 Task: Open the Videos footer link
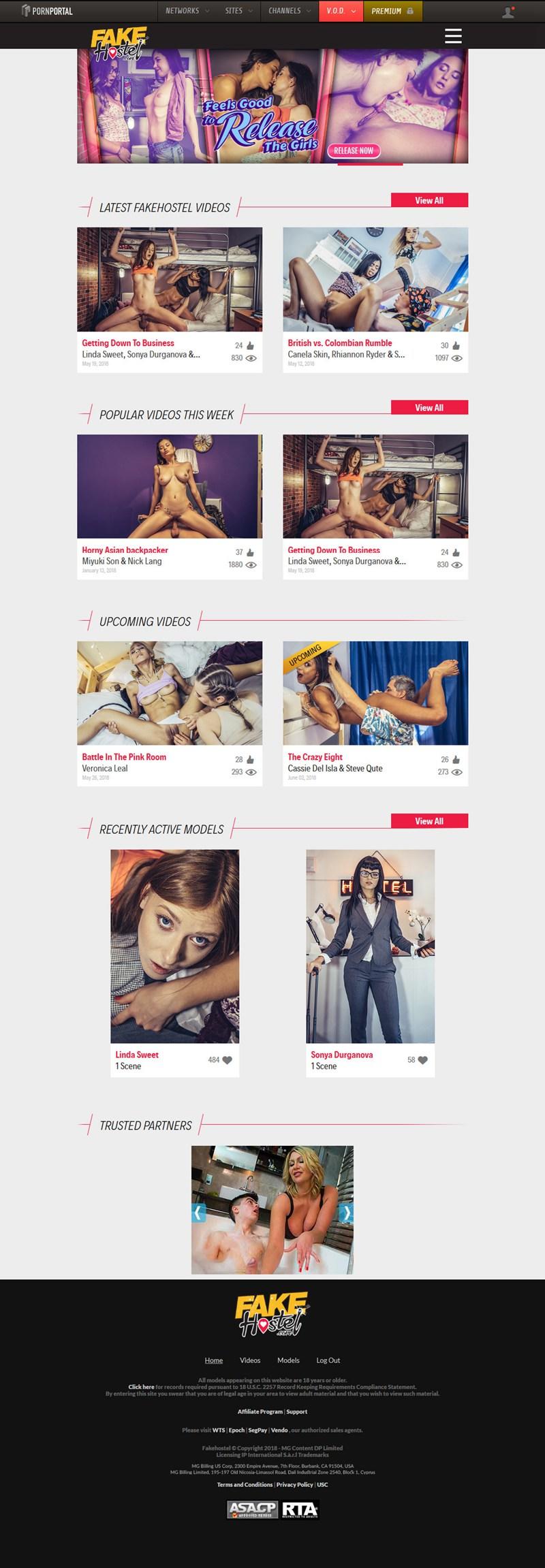pyautogui.click(x=250, y=1360)
